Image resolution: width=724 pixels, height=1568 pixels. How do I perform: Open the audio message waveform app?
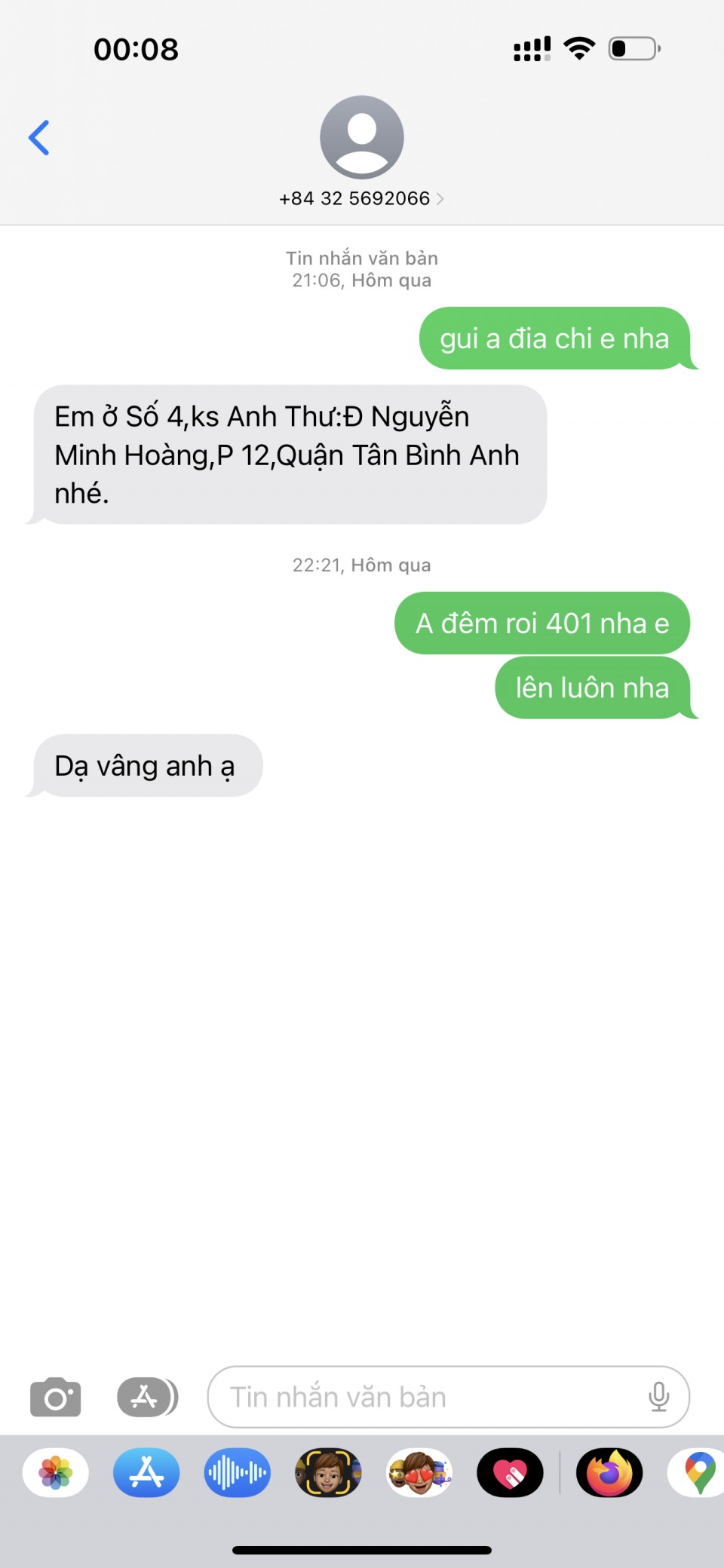pos(237,1472)
